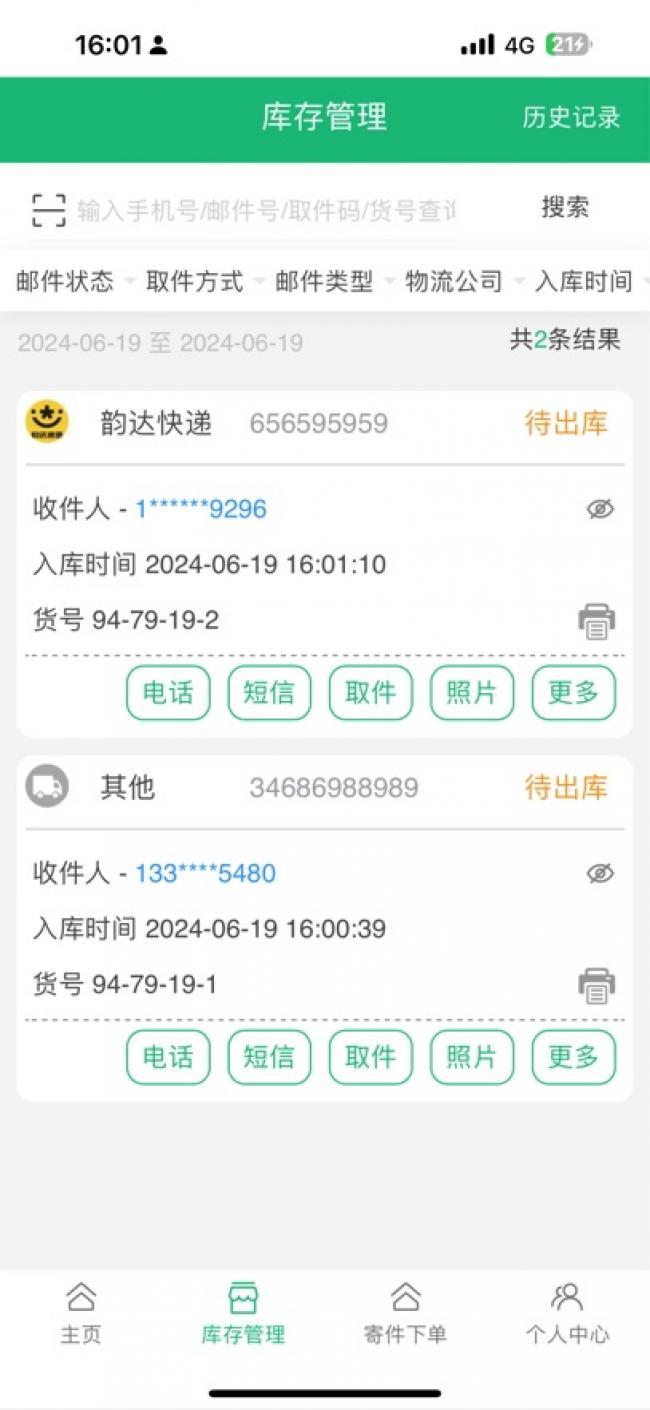This screenshot has height=1410, width=650.
Task: Send 短信 to recipient 133****5480
Action: (269, 1057)
